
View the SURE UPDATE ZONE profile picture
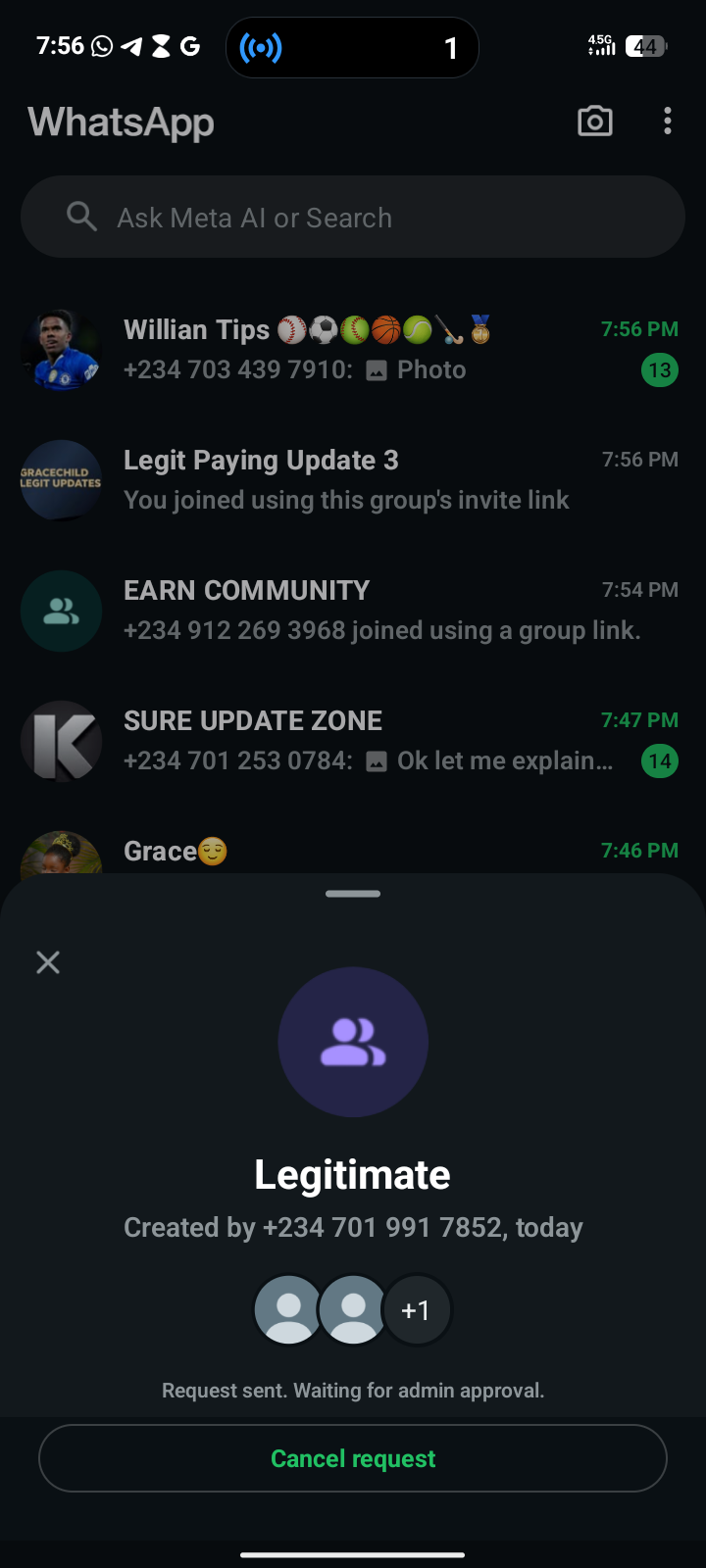point(62,741)
